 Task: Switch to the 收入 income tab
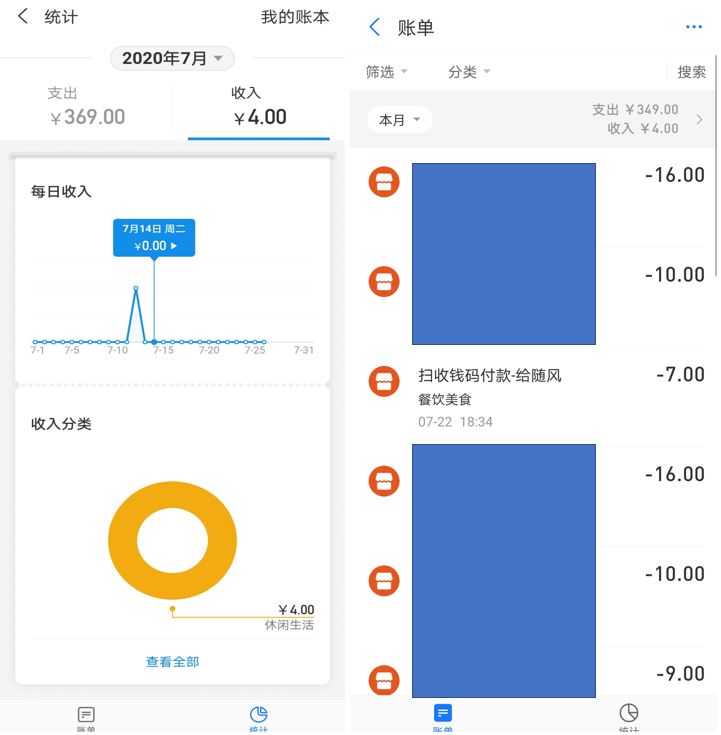[x=258, y=100]
